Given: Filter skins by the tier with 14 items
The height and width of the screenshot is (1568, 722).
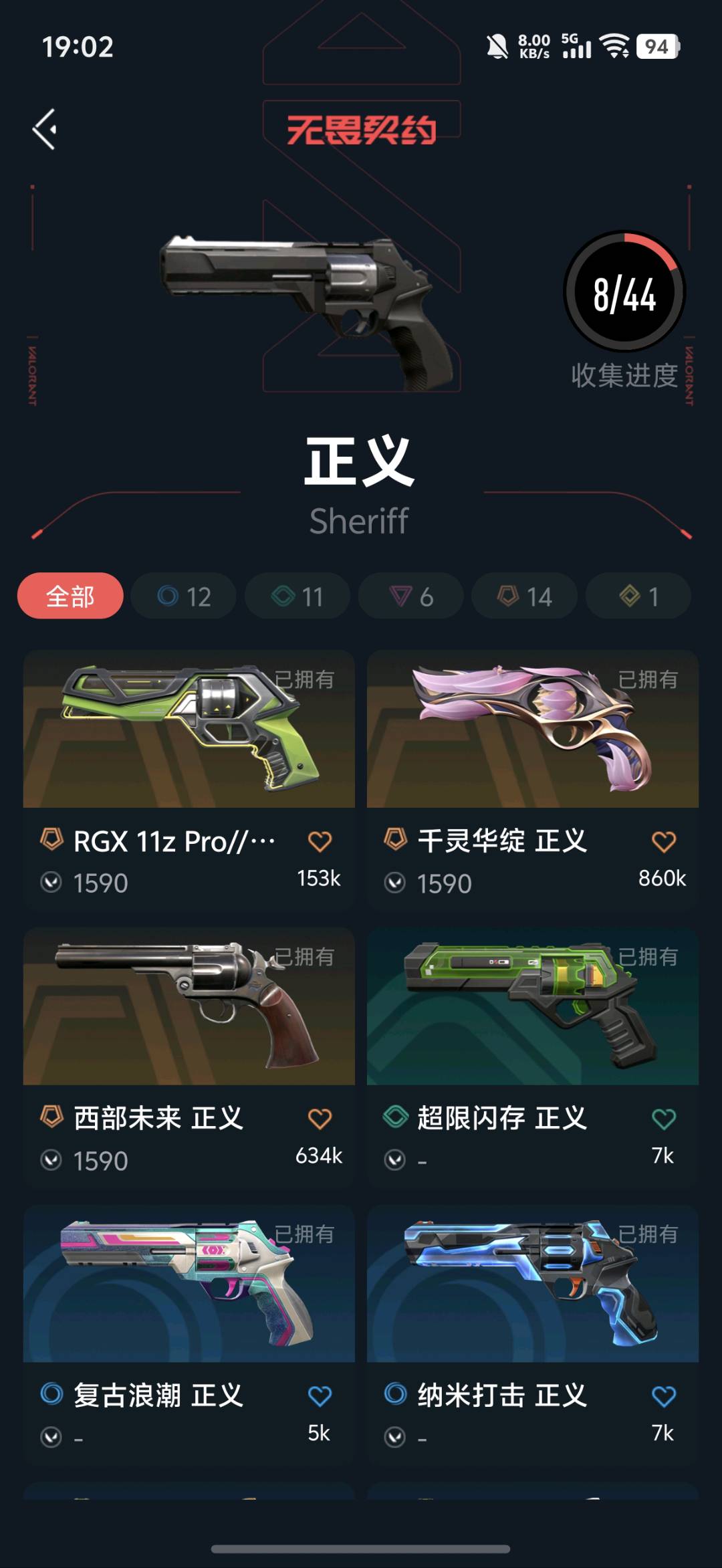Looking at the screenshot, I should point(525,596).
